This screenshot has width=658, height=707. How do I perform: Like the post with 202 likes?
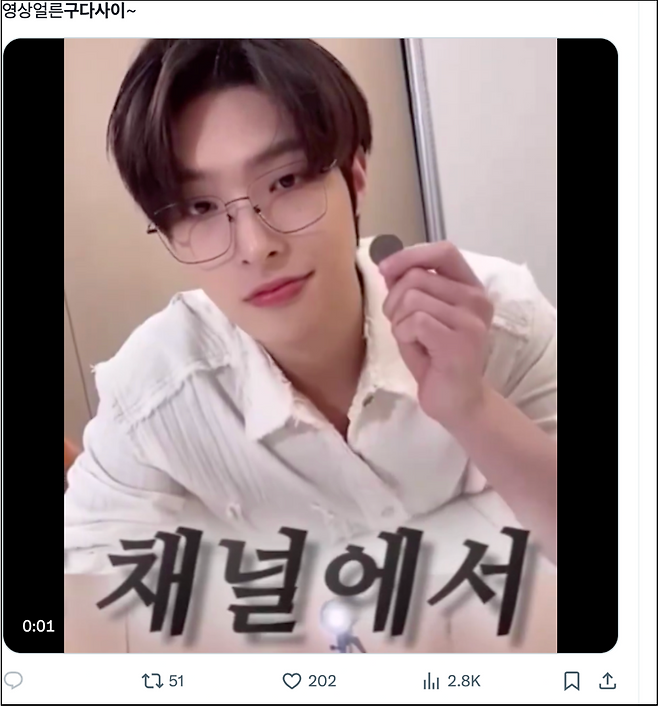292,681
